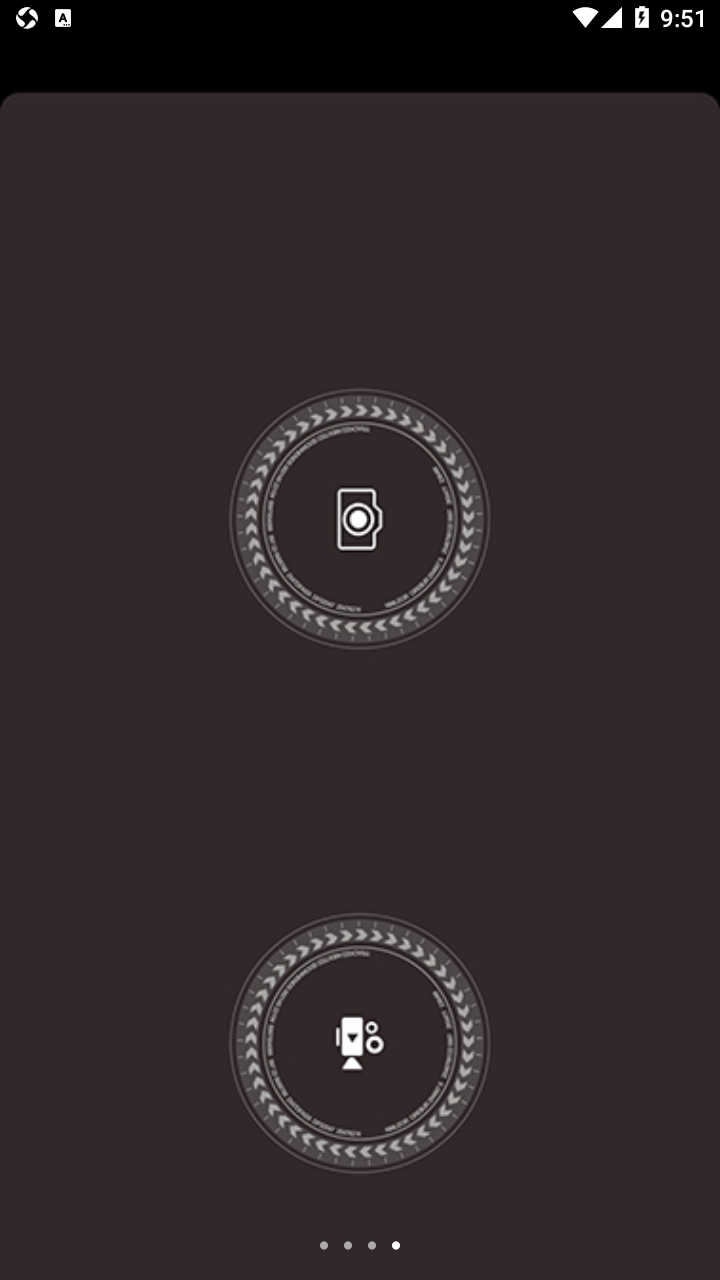This screenshot has width=720, height=1280.
Task: Open the photo camera mode
Action: coord(359,519)
